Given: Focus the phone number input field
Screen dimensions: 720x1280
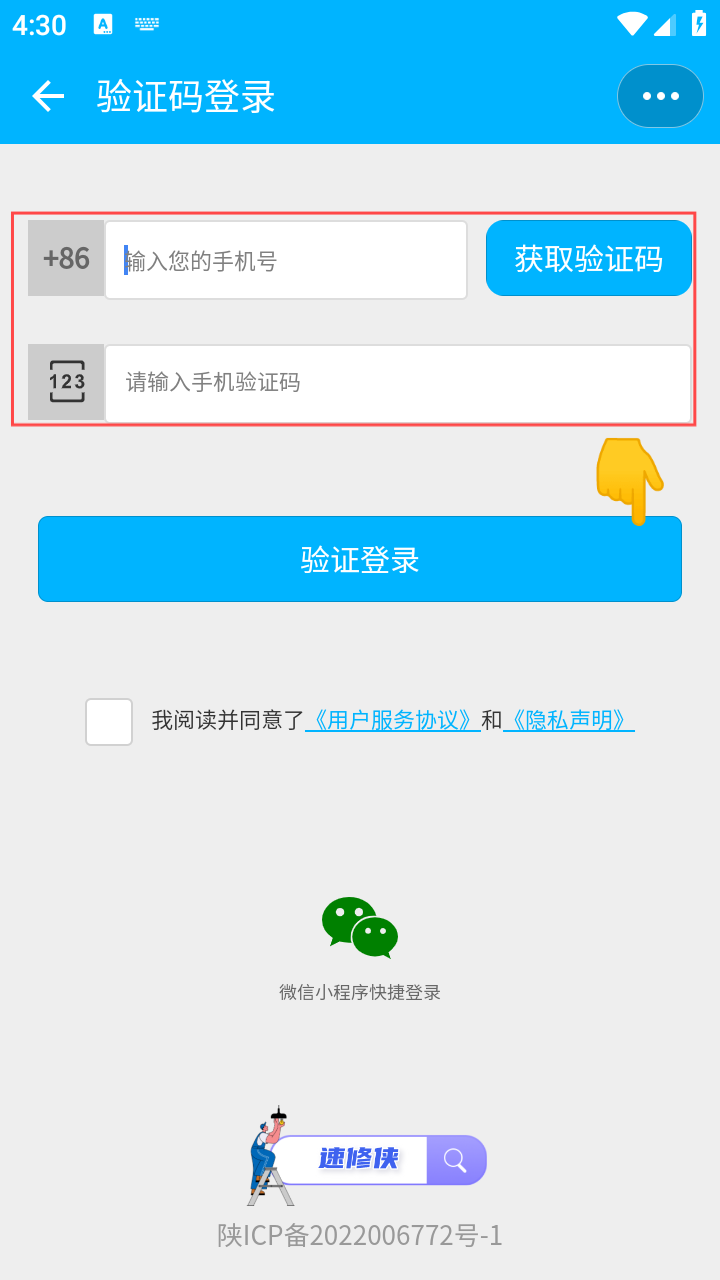Looking at the screenshot, I should tap(286, 260).
